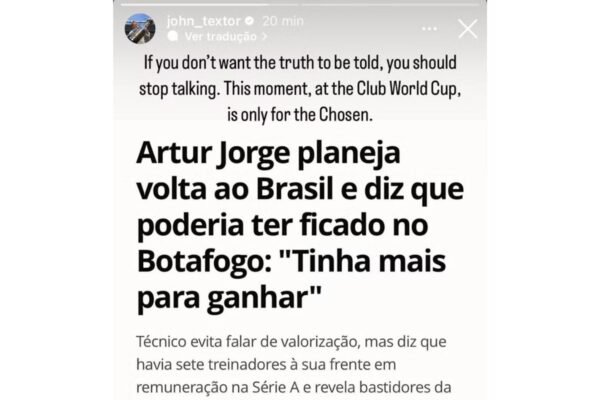Close the story with the X
Screen dimensions: 600x400
[466, 28]
